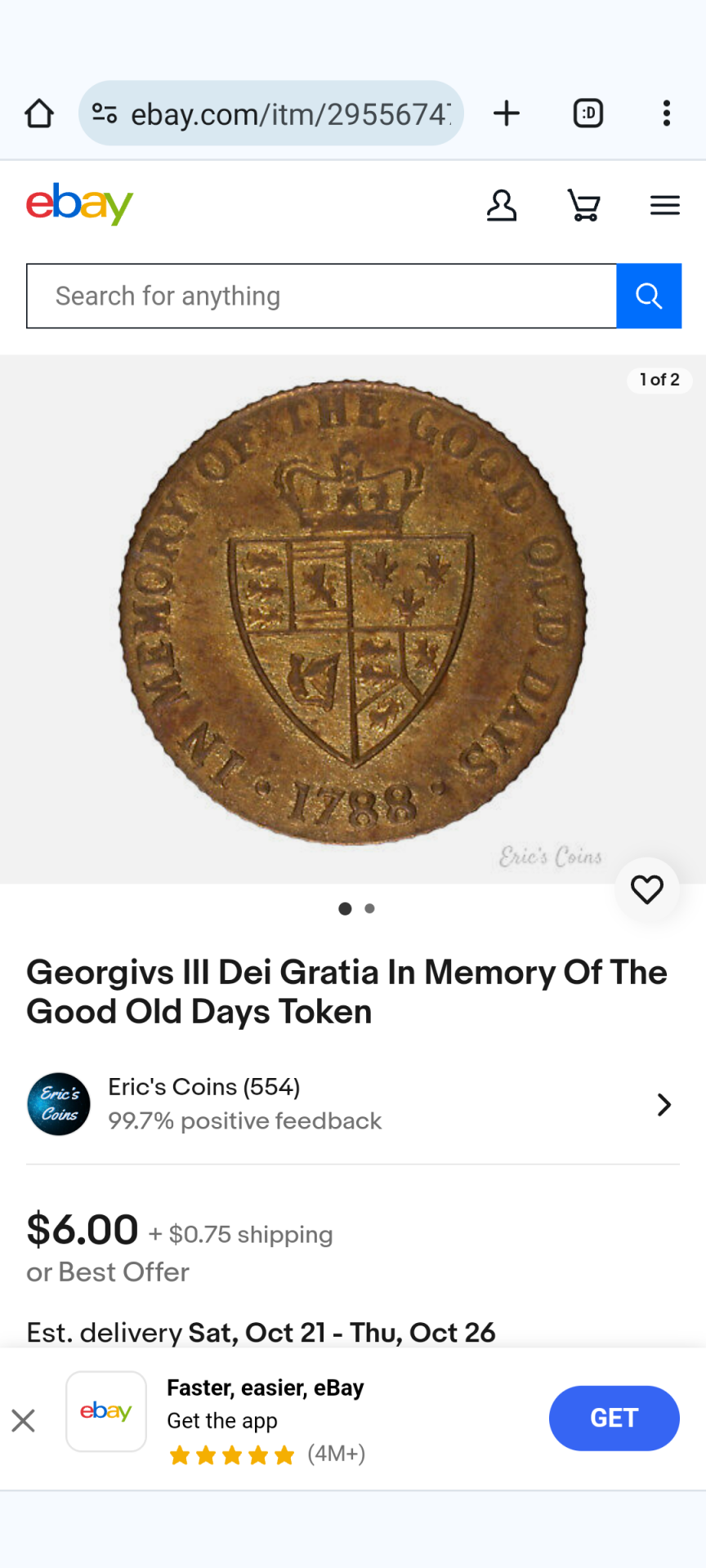Open the eBay hamburger menu
Image resolution: width=706 pixels, height=1568 pixels.
(x=664, y=205)
